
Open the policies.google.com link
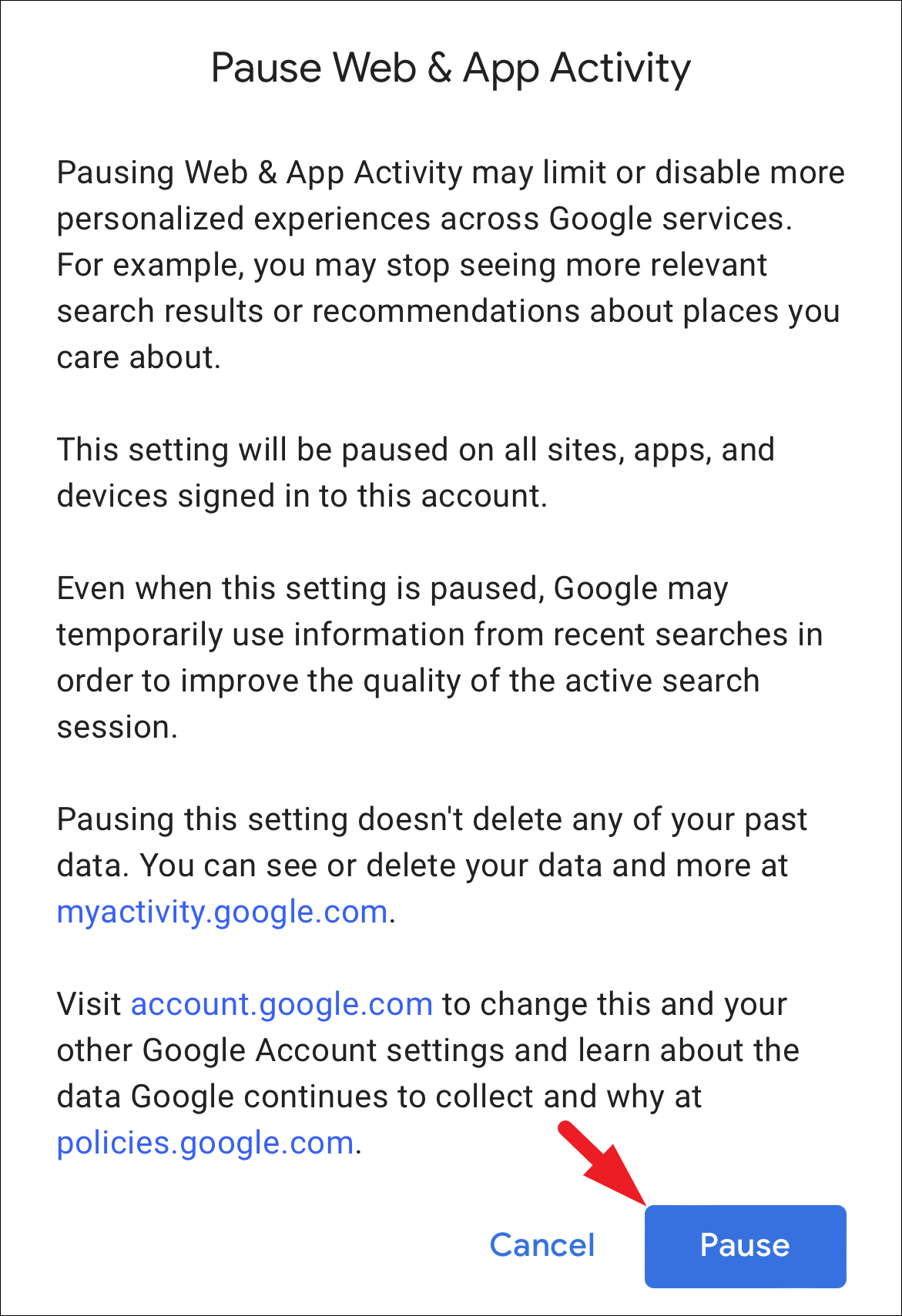point(205,1144)
